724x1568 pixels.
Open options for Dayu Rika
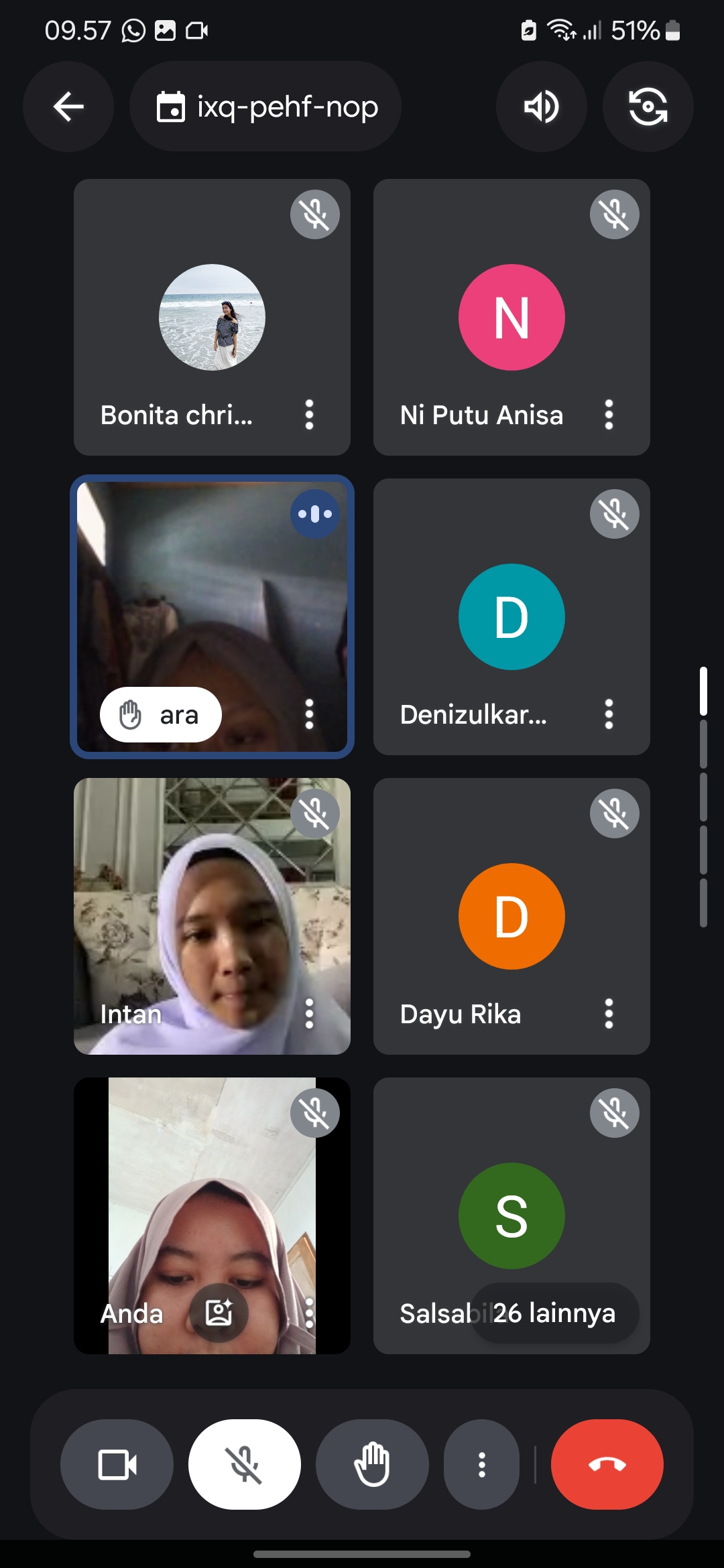click(609, 1014)
